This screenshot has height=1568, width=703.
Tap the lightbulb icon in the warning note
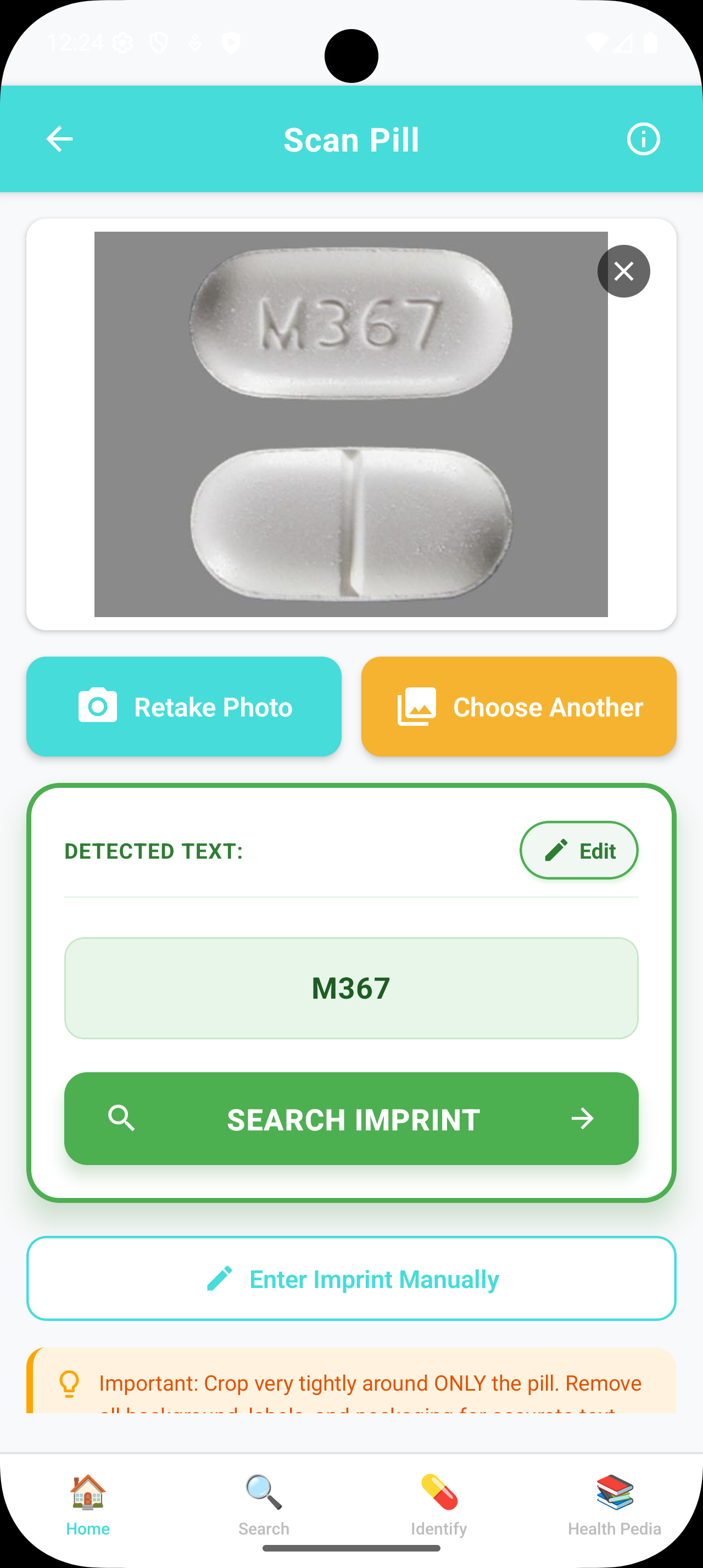pyautogui.click(x=70, y=1382)
